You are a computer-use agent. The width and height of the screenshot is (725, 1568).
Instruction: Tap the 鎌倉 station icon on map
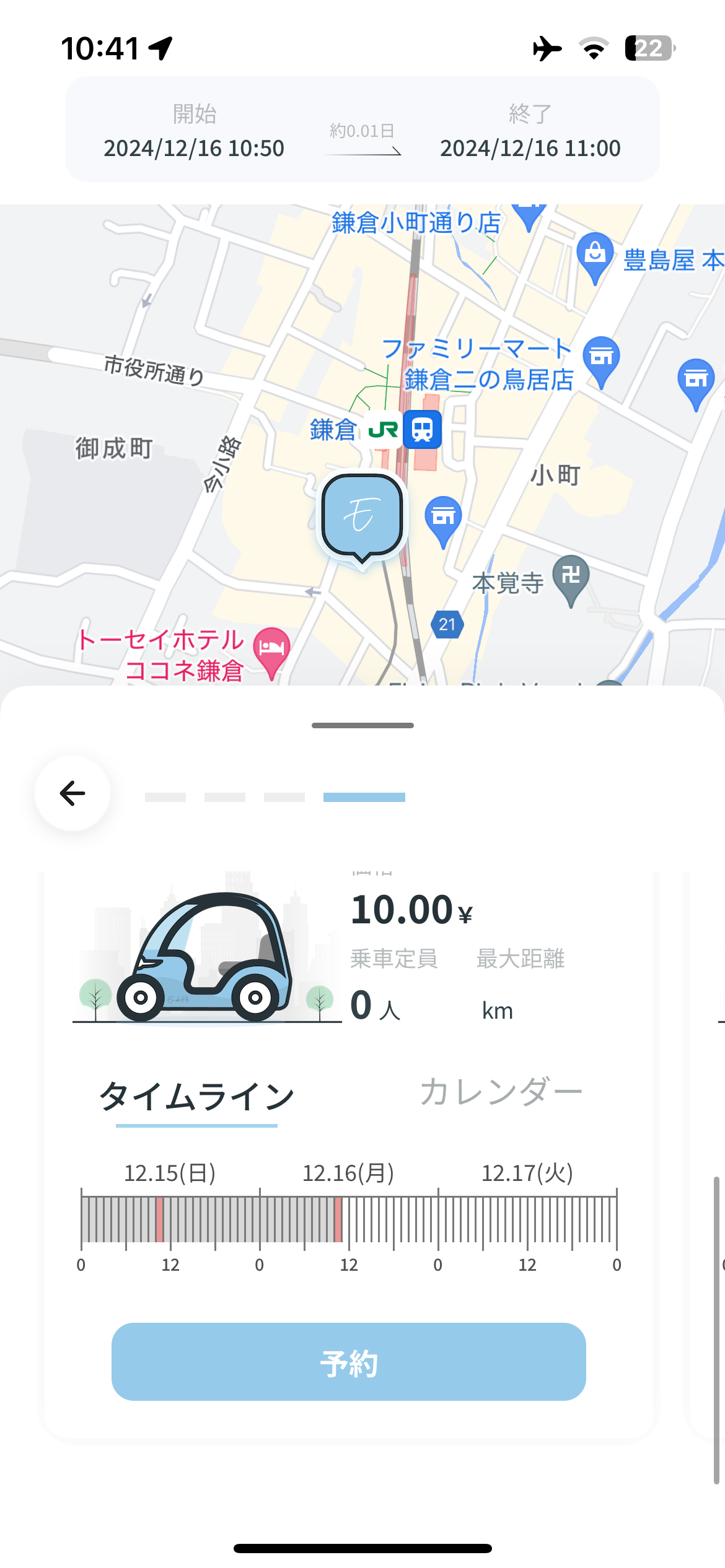422,429
